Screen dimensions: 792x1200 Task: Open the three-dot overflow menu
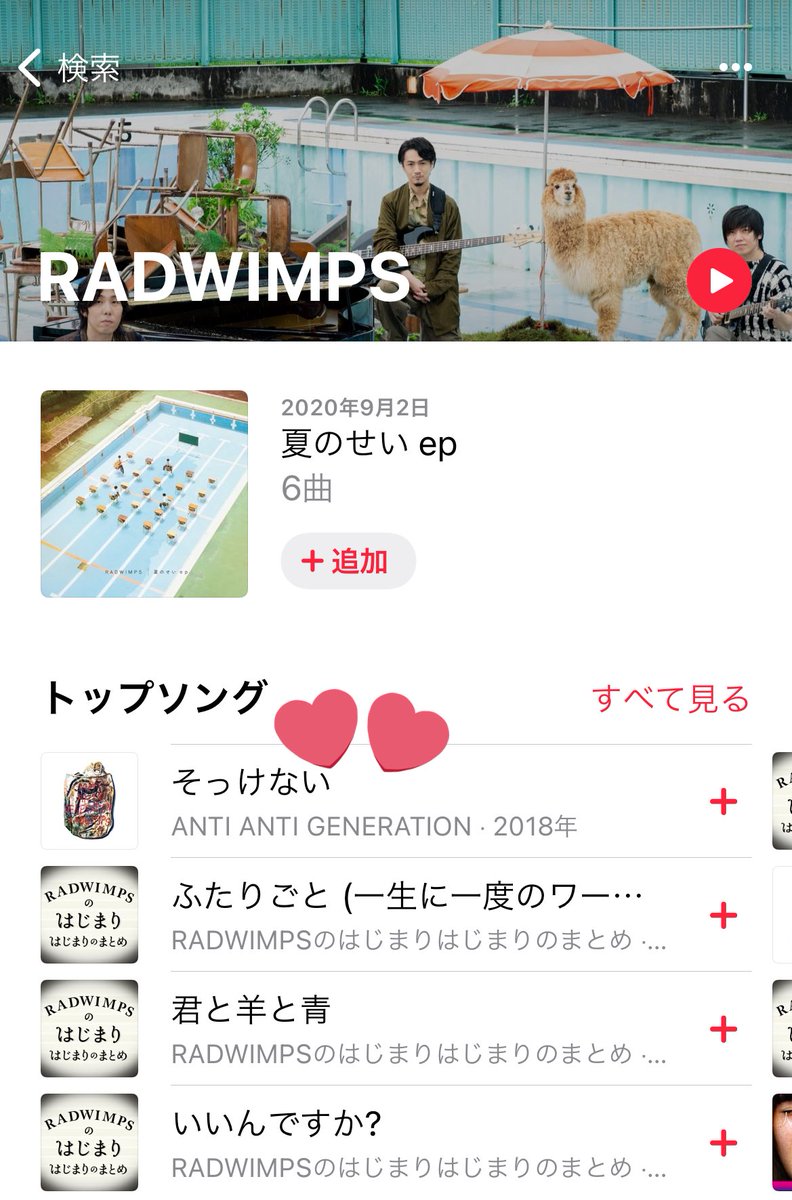(x=735, y=69)
